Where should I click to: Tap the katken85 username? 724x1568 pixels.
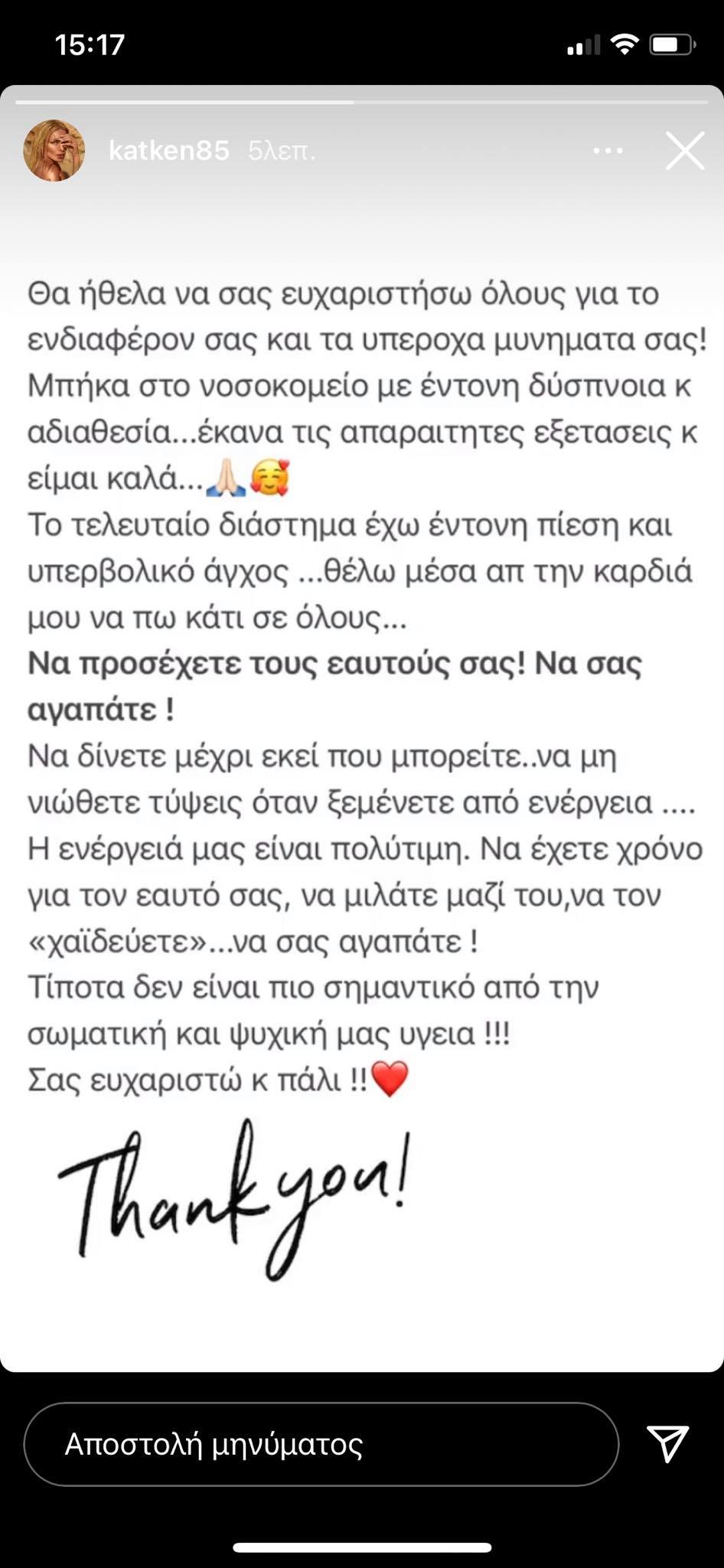[169, 151]
